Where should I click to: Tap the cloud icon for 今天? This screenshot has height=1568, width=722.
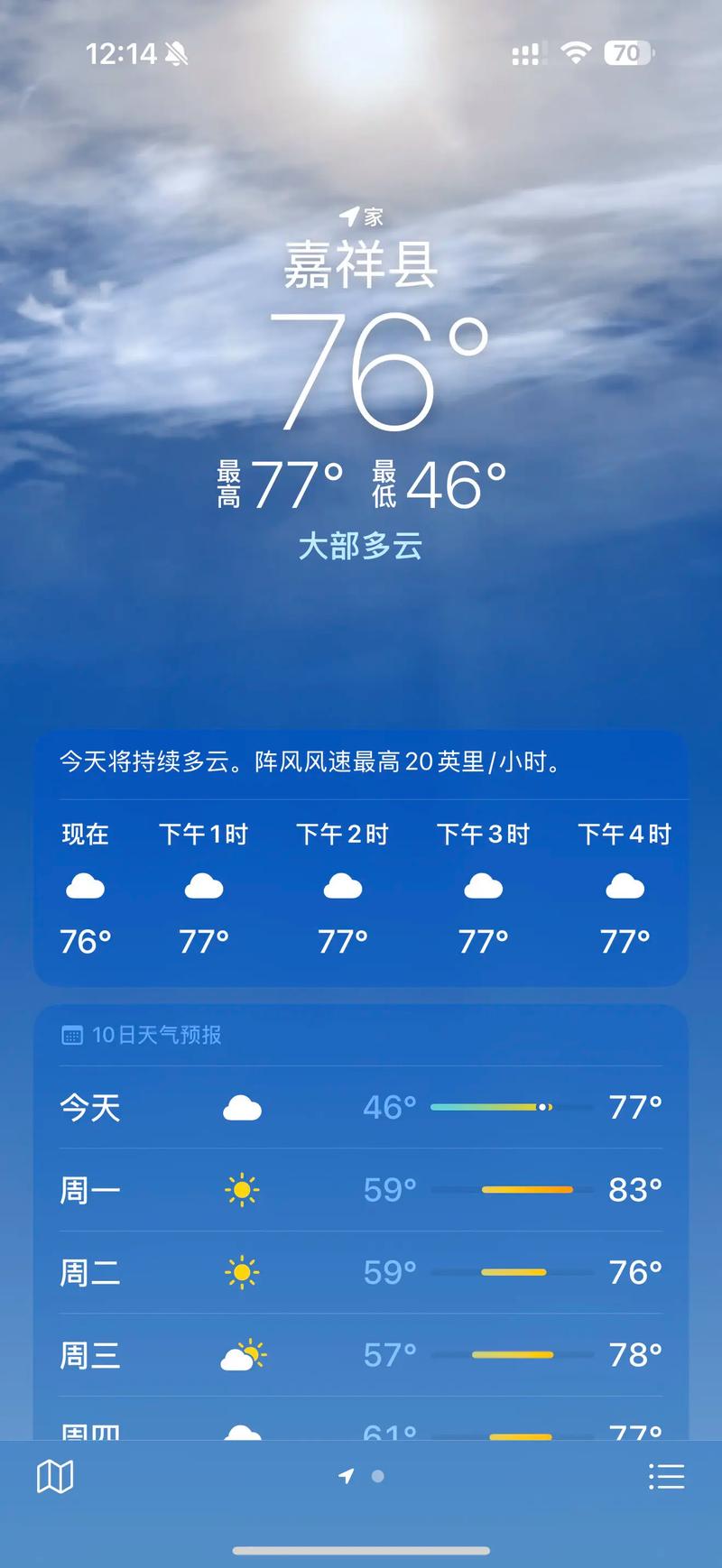[x=240, y=1108]
